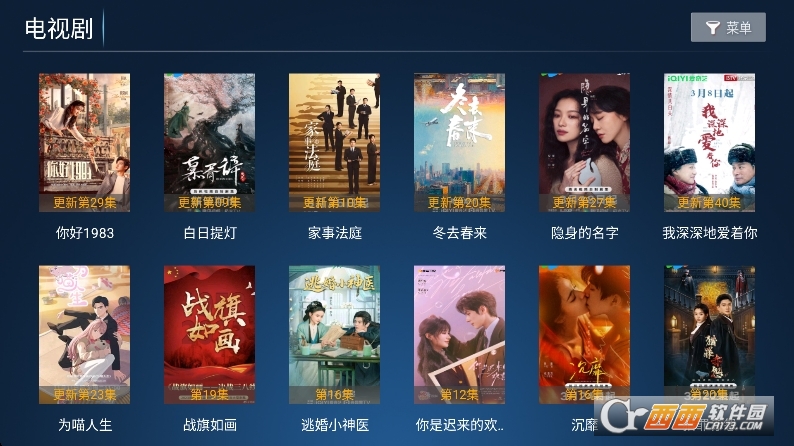Tap the 你是迟来的欢 drama poster

[459, 334]
